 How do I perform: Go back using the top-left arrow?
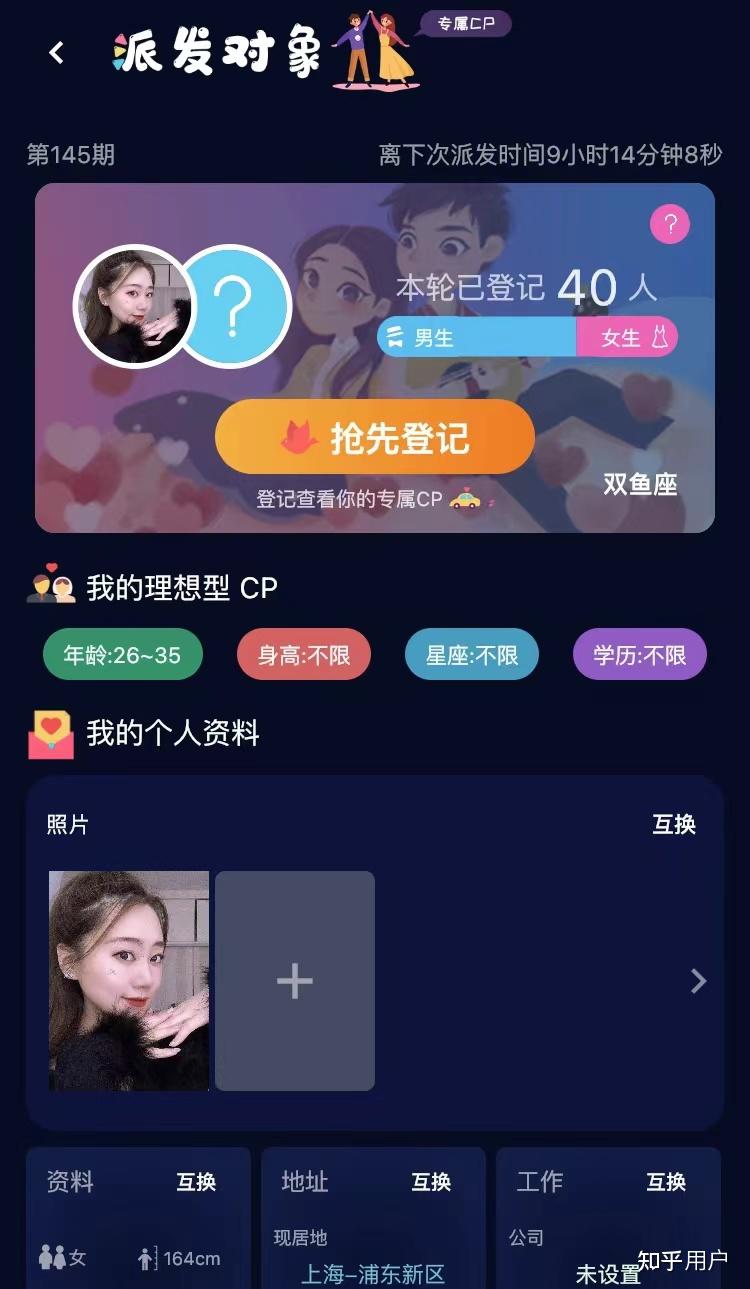pos(57,53)
